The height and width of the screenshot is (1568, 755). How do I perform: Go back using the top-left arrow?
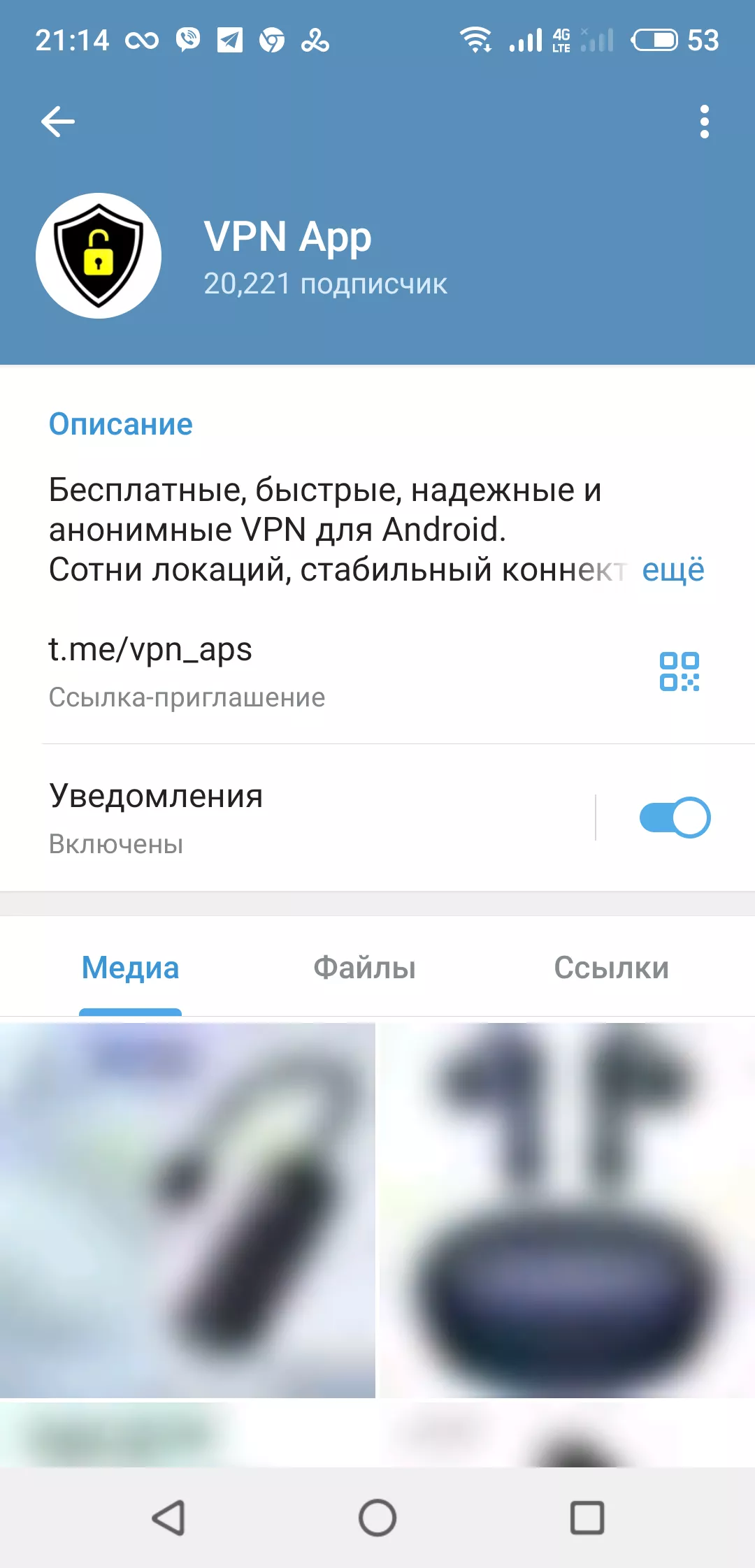58,122
